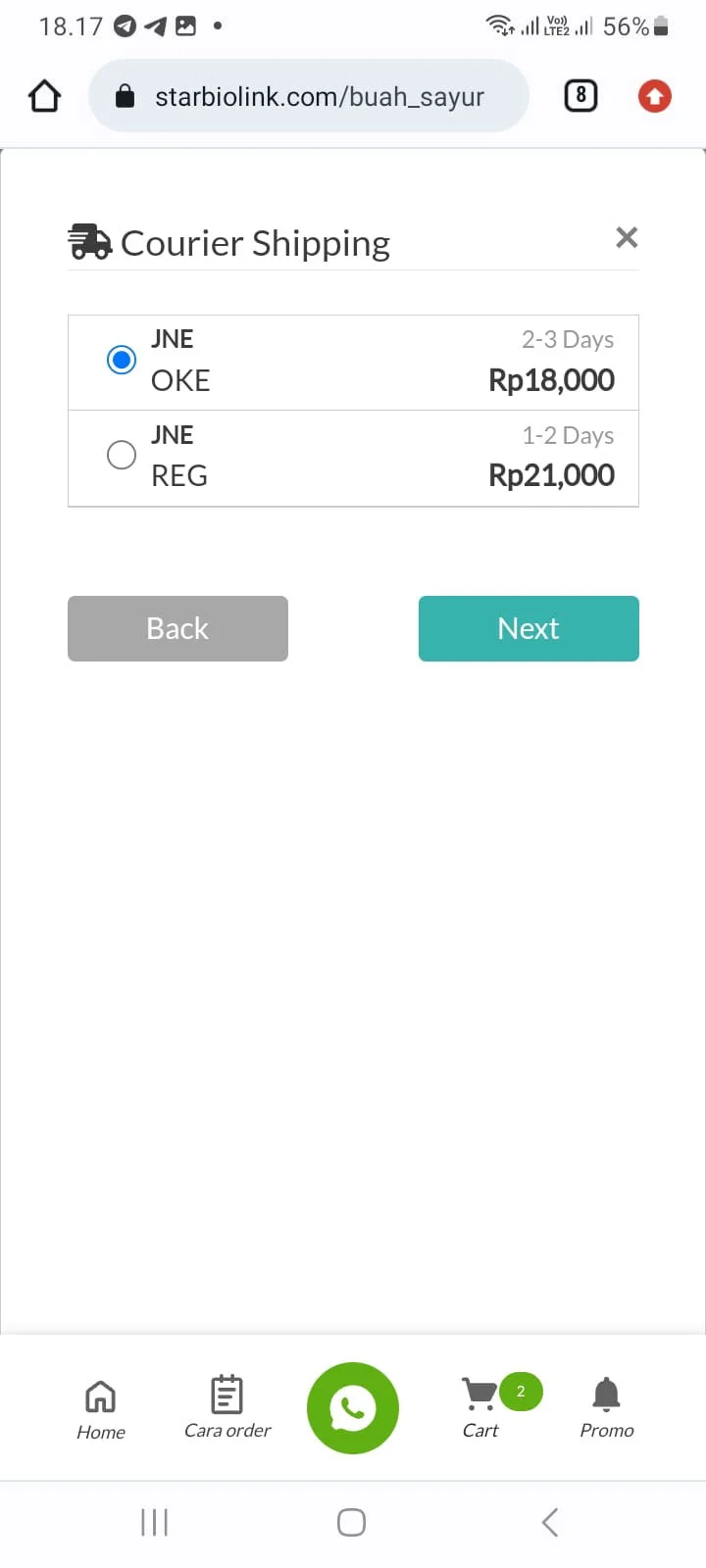Viewport: 706px width, 1568px height.
Task: Close the Courier Shipping dialog
Action: tap(627, 237)
